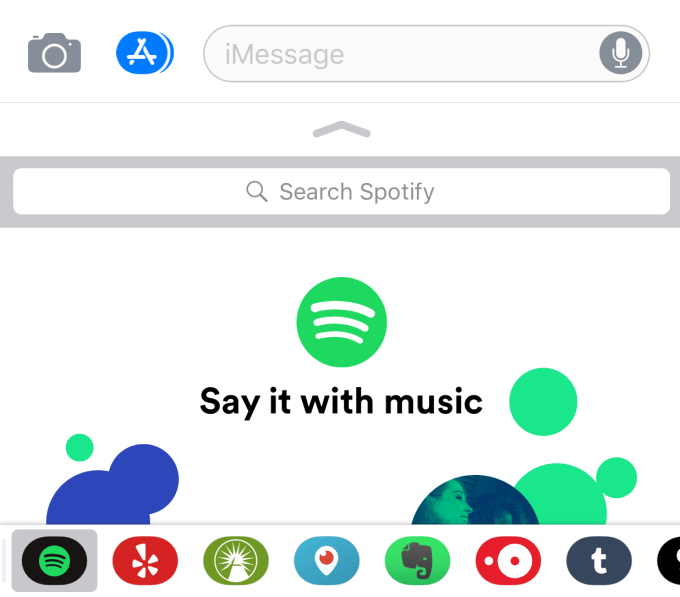
Task: Start voice dictation with the microphone
Action: pyautogui.click(x=620, y=53)
